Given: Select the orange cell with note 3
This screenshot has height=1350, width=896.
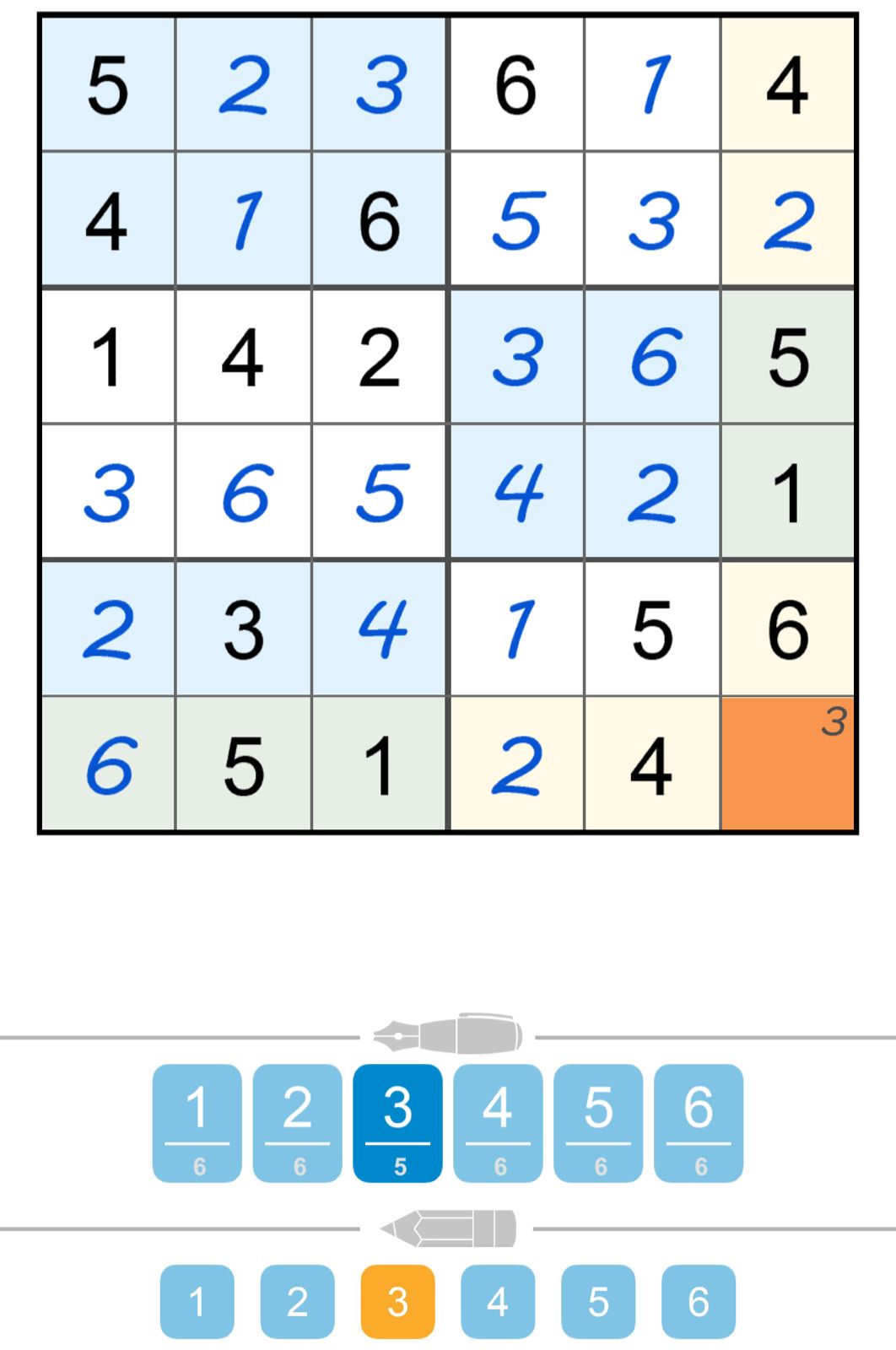Looking at the screenshot, I should click(788, 764).
